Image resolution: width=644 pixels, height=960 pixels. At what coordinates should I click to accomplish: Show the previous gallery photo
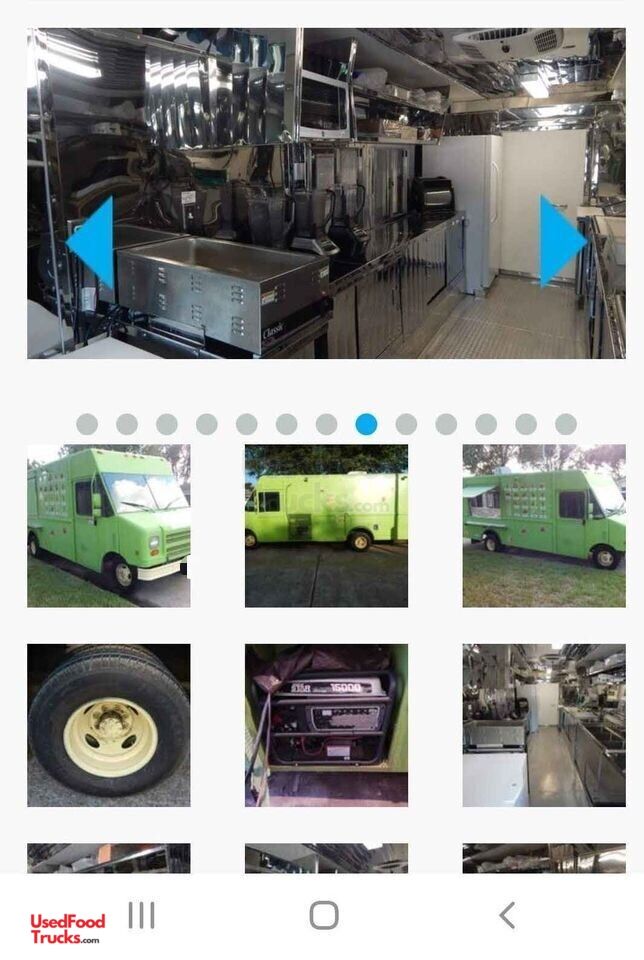(91, 242)
